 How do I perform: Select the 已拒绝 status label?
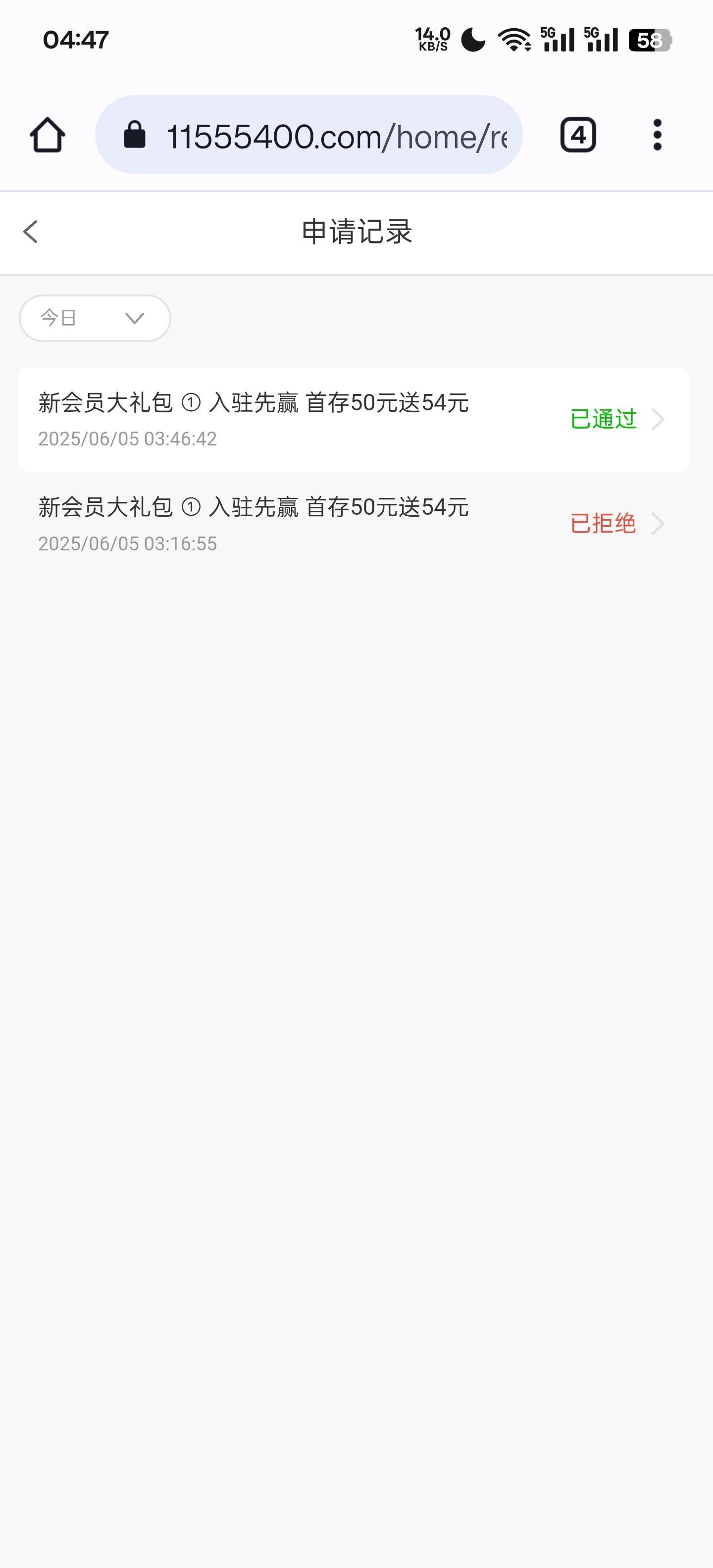[x=604, y=523]
